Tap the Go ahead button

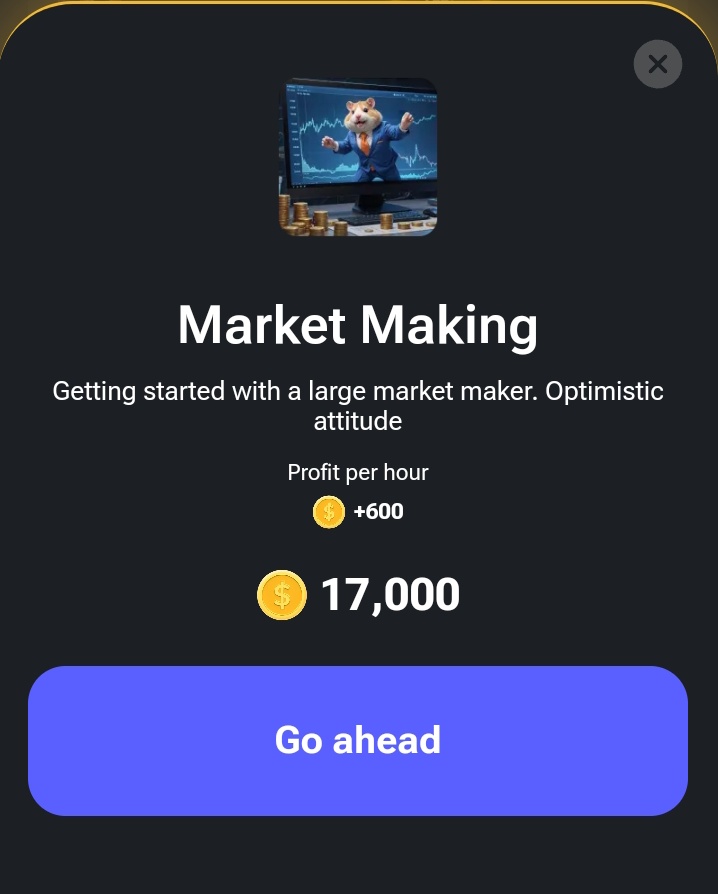(x=358, y=740)
